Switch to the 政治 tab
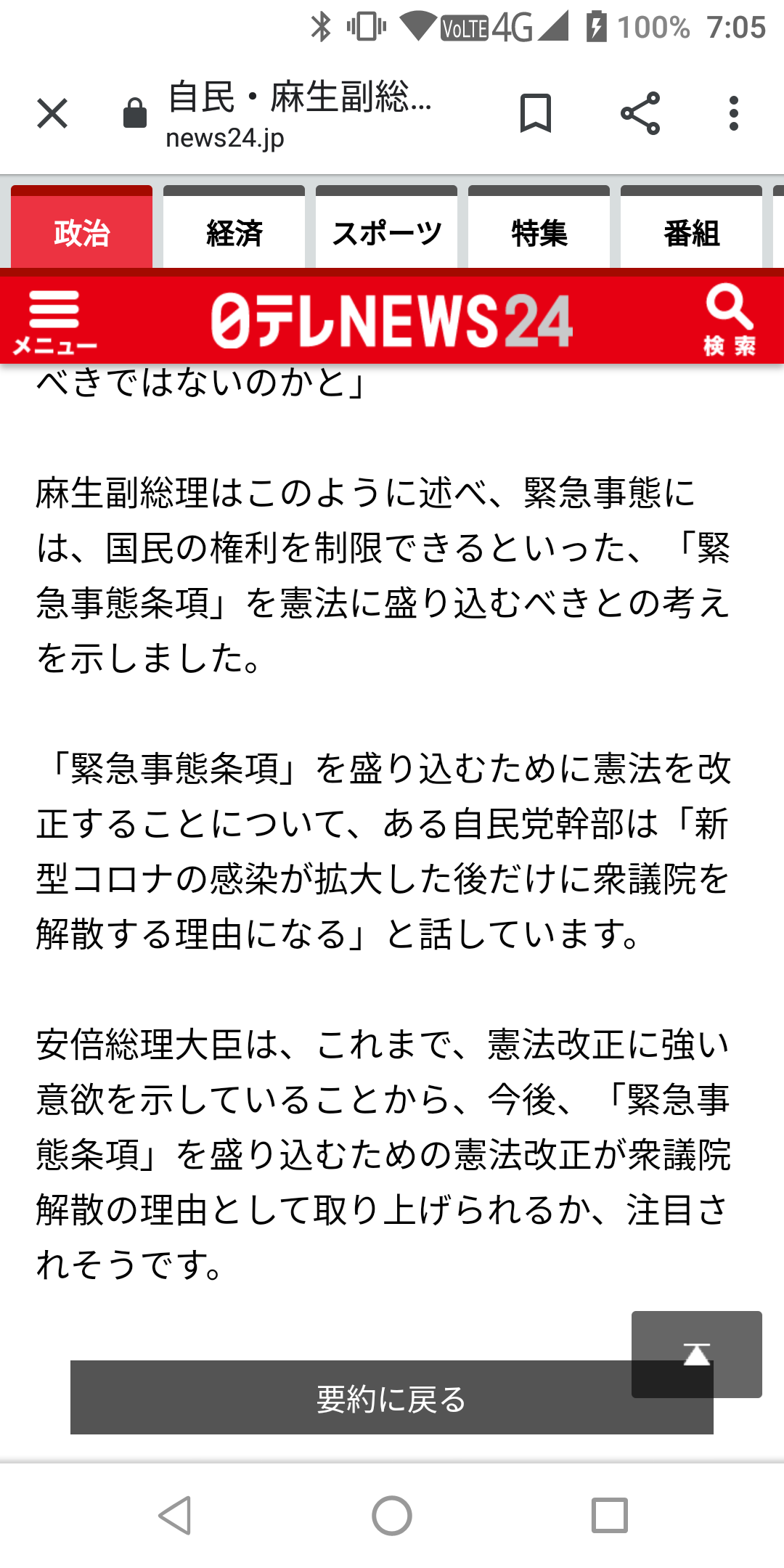784x1568 pixels. [x=81, y=232]
